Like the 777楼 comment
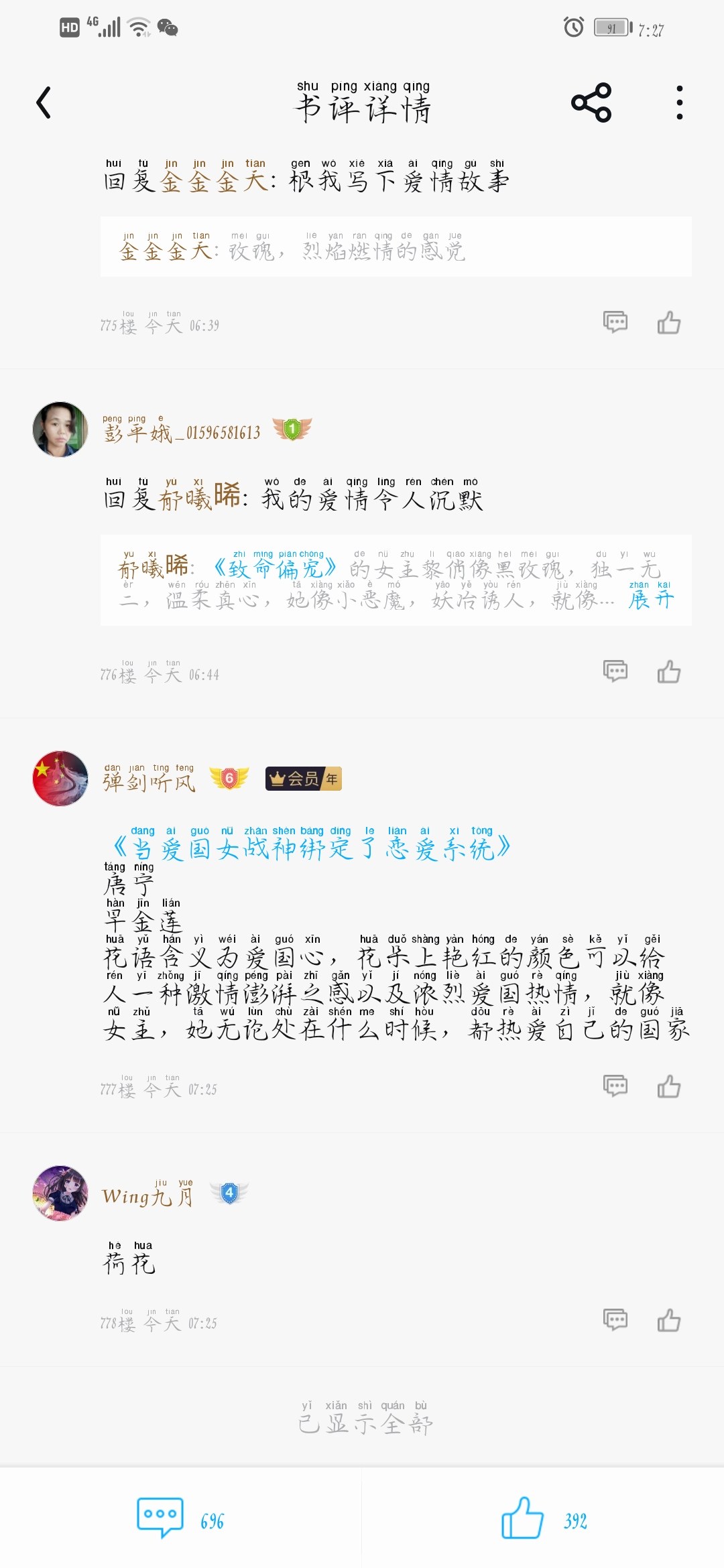This screenshot has width=724, height=1568. click(x=669, y=1086)
